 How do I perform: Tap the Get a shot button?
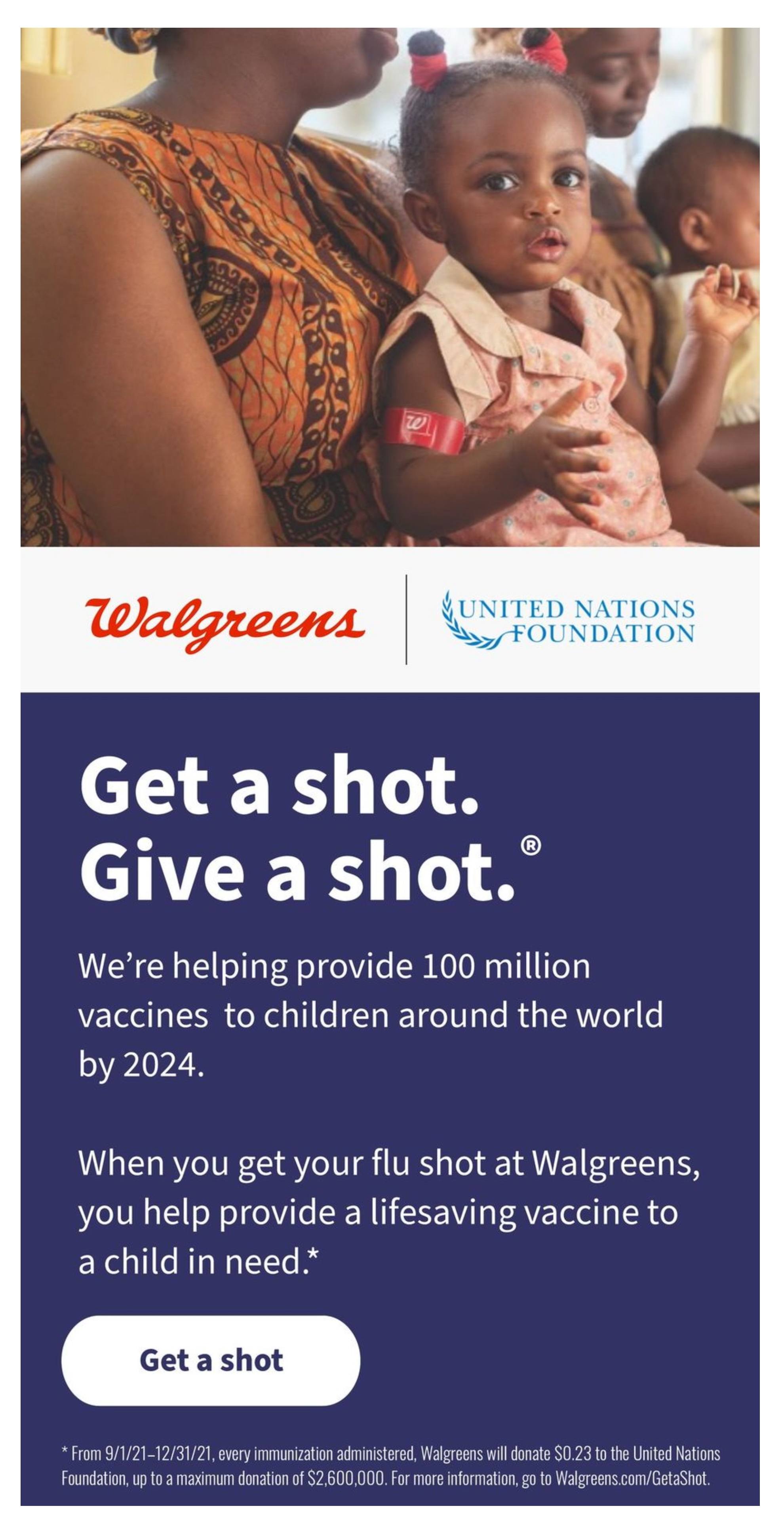pos(211,1360)
